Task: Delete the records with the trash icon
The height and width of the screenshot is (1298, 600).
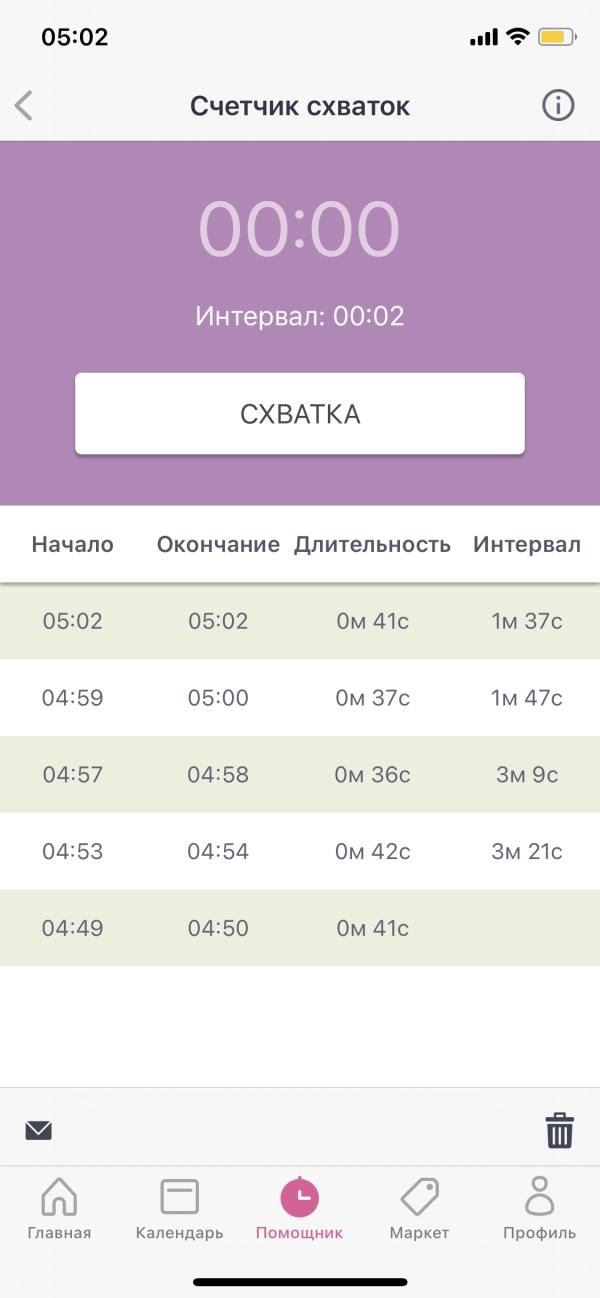Action: tap(560, 1131)
